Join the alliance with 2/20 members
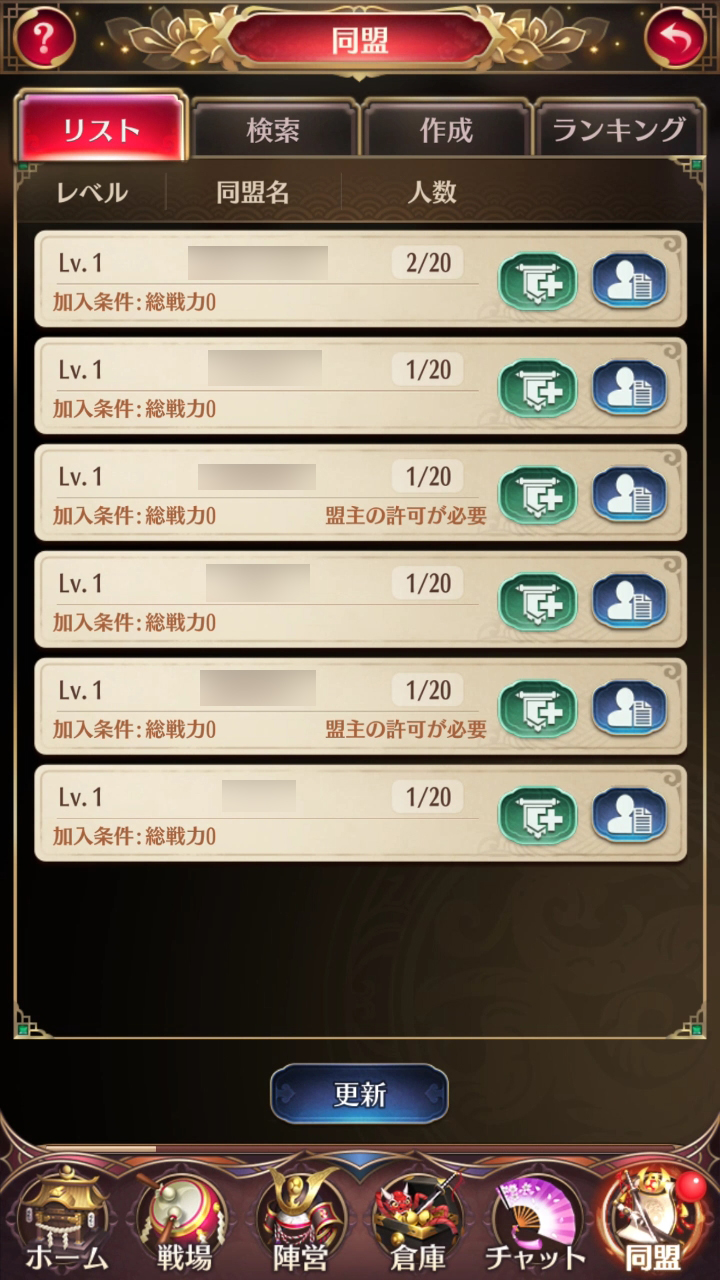The height and width of the screenshot is (1280, 720). [538, 281]
